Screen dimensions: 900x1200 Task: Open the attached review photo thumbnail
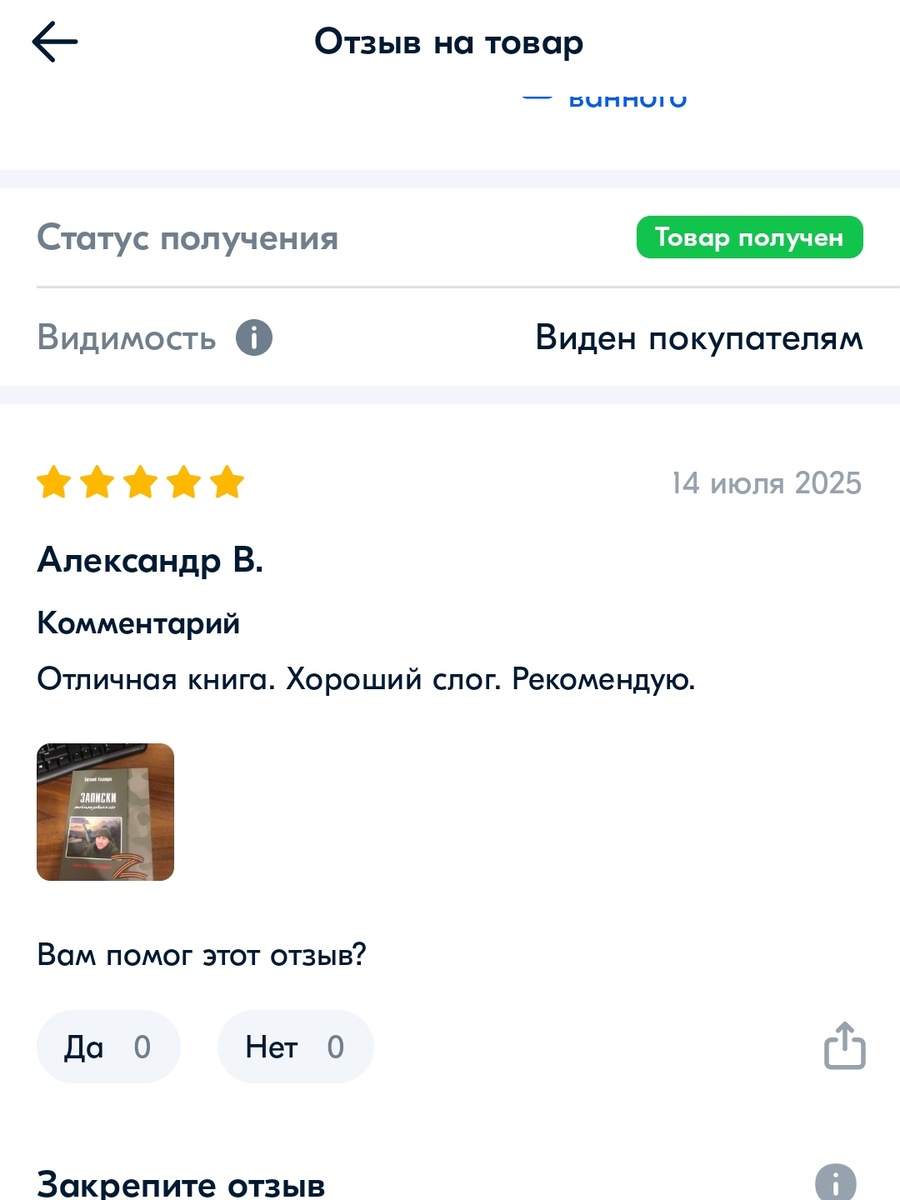pos(105,811)
